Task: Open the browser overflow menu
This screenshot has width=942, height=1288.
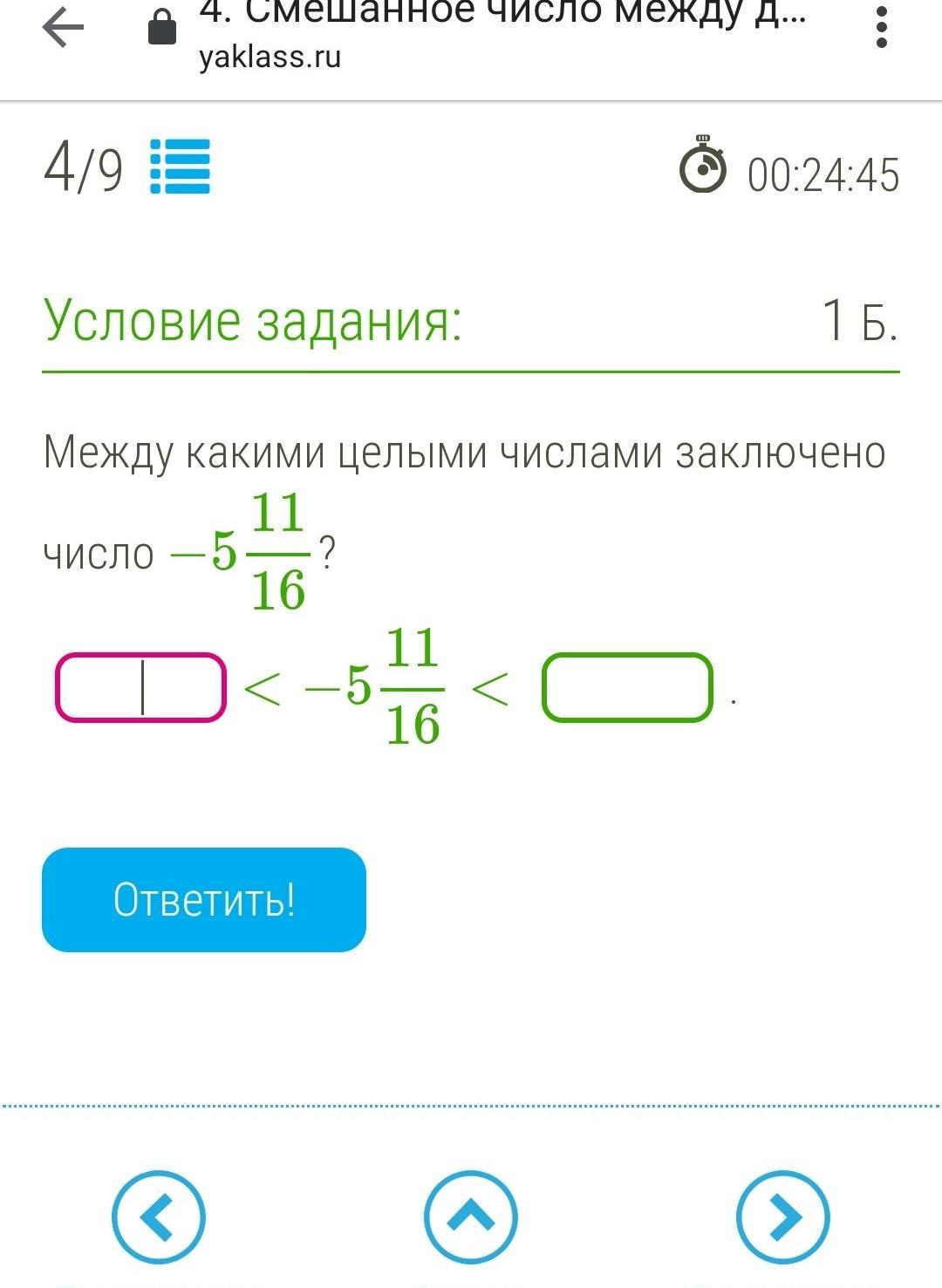Action: click(881, 28)
